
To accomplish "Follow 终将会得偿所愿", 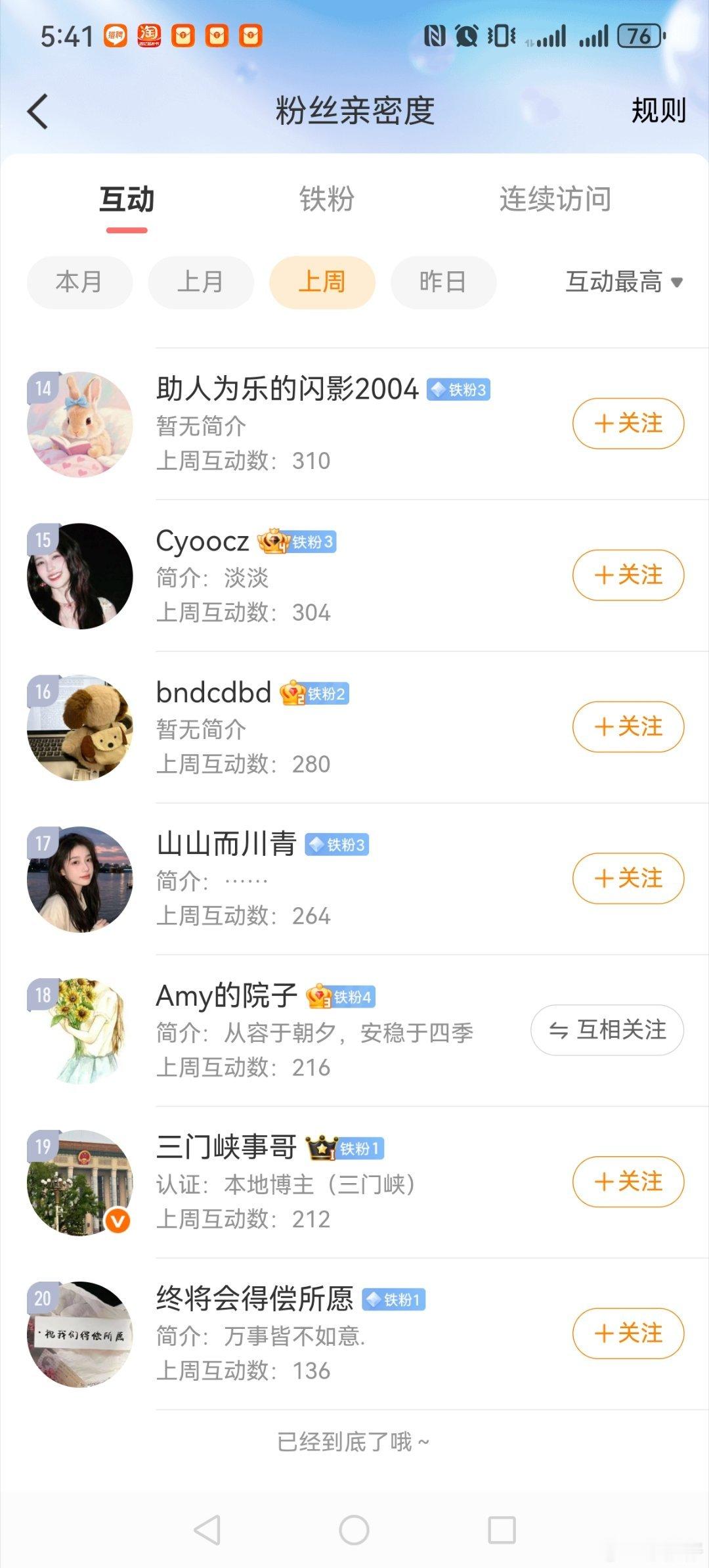I will [628, 1333].
